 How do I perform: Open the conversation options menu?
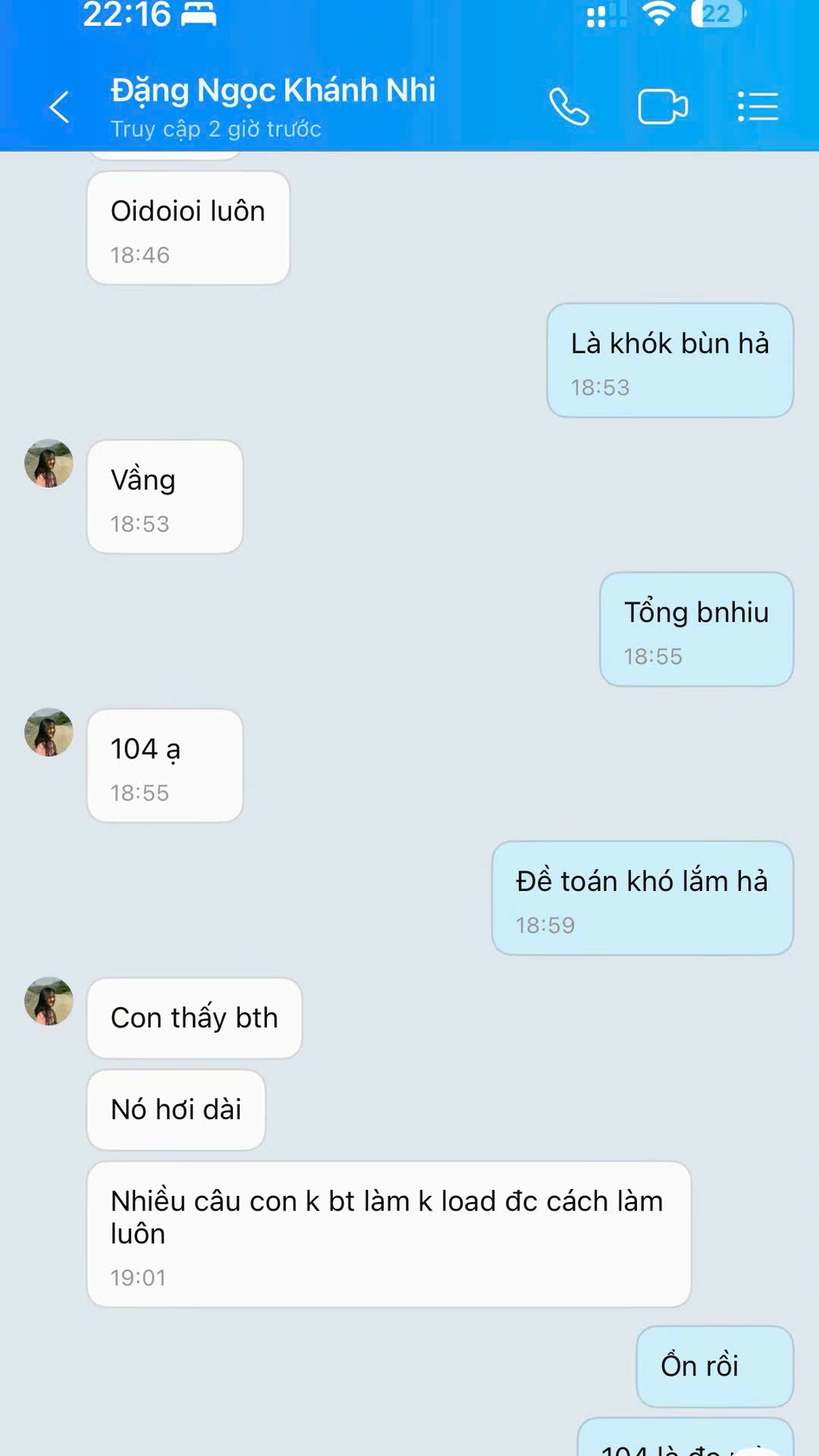click(758, 107)
